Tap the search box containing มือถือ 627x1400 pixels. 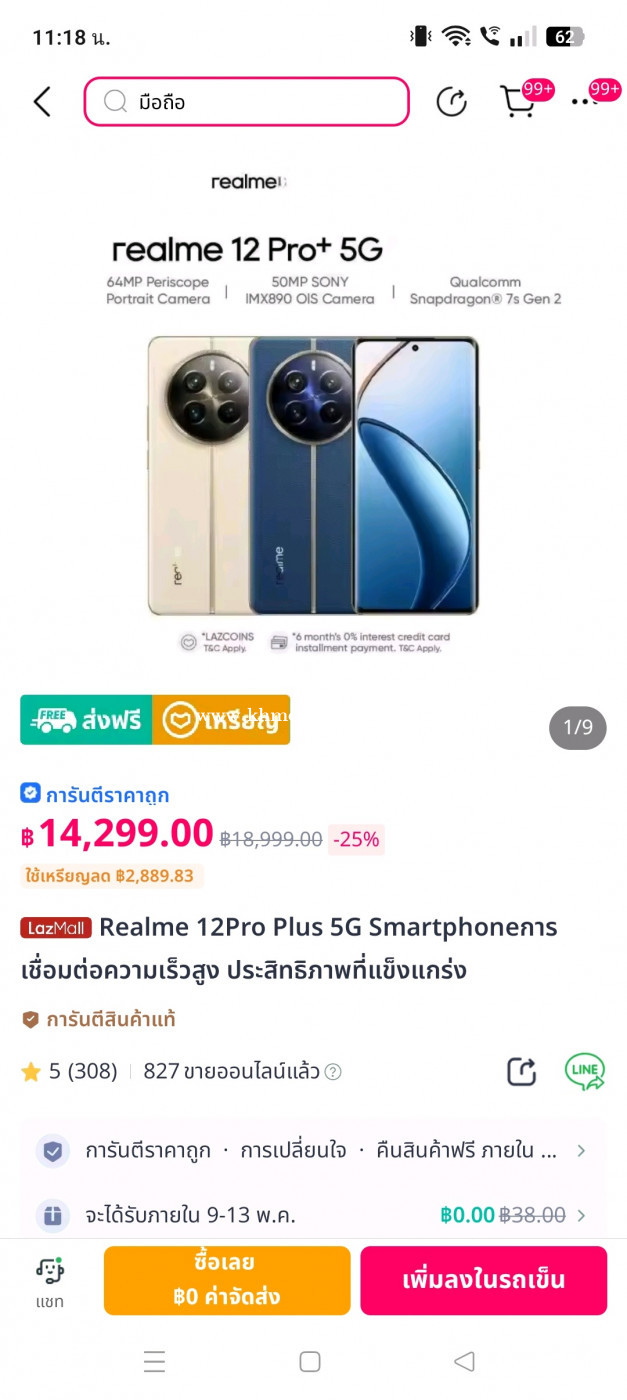pyautogui.click(x=247, y=102)
